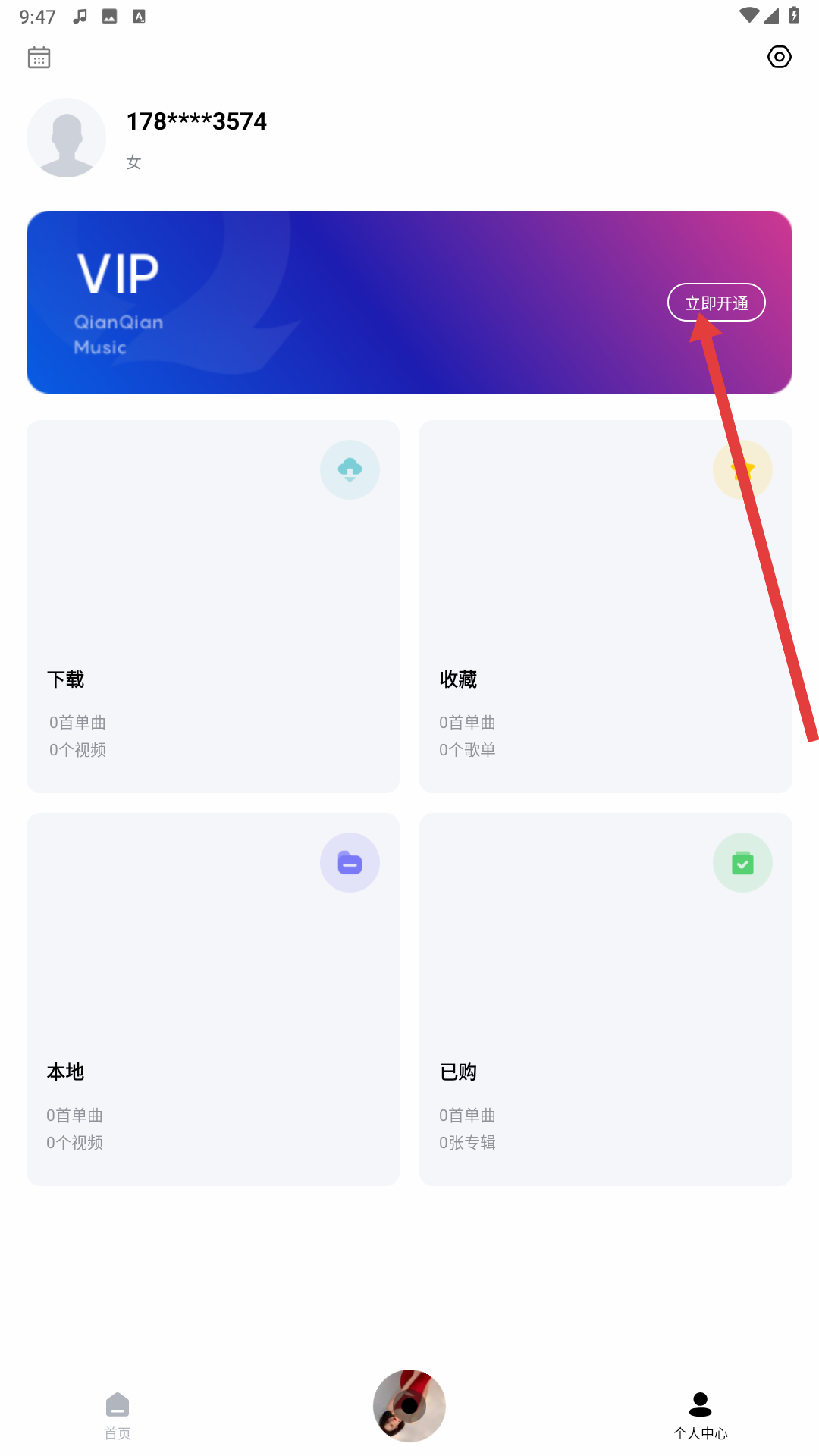Open the 下载 downloads card
Viewport: 819px width, 1456px height.
[213, 607]
